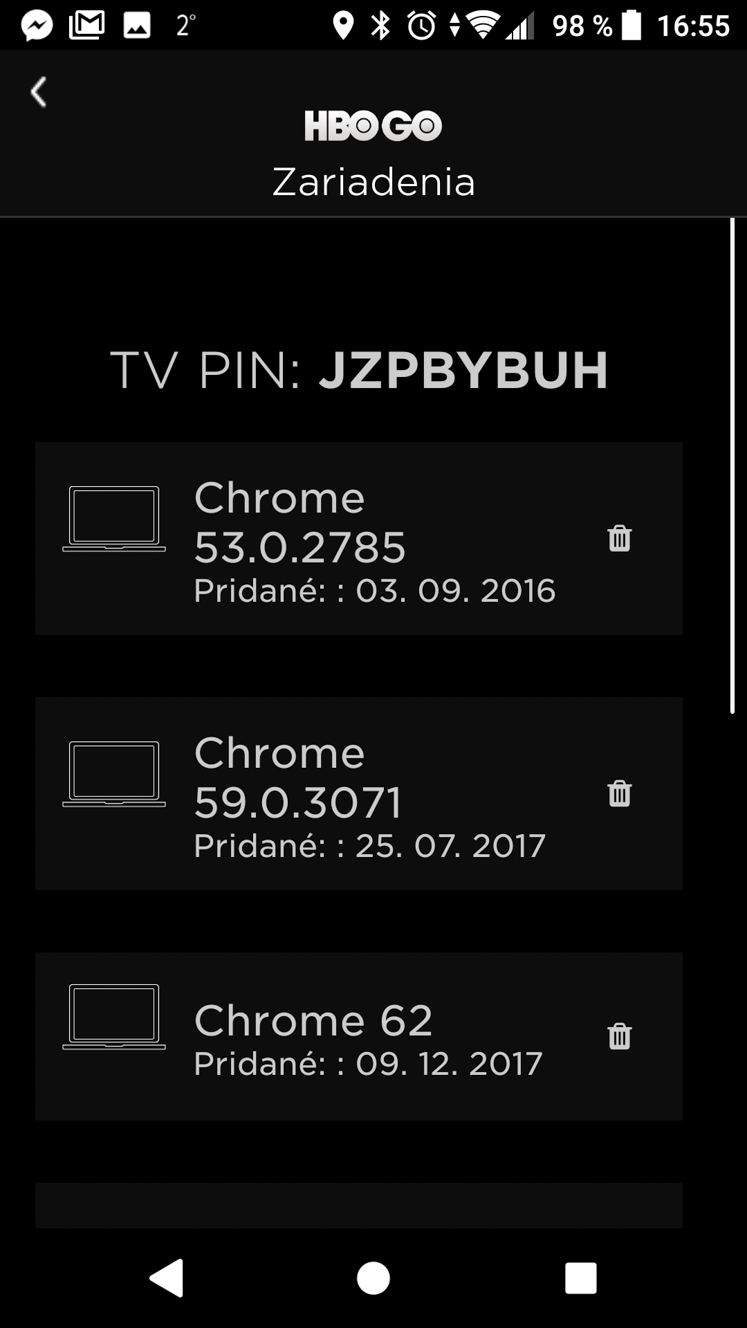Delete the Chrome 62 device
This screenshot has width=747, height=1328.
click(620, 1036)
